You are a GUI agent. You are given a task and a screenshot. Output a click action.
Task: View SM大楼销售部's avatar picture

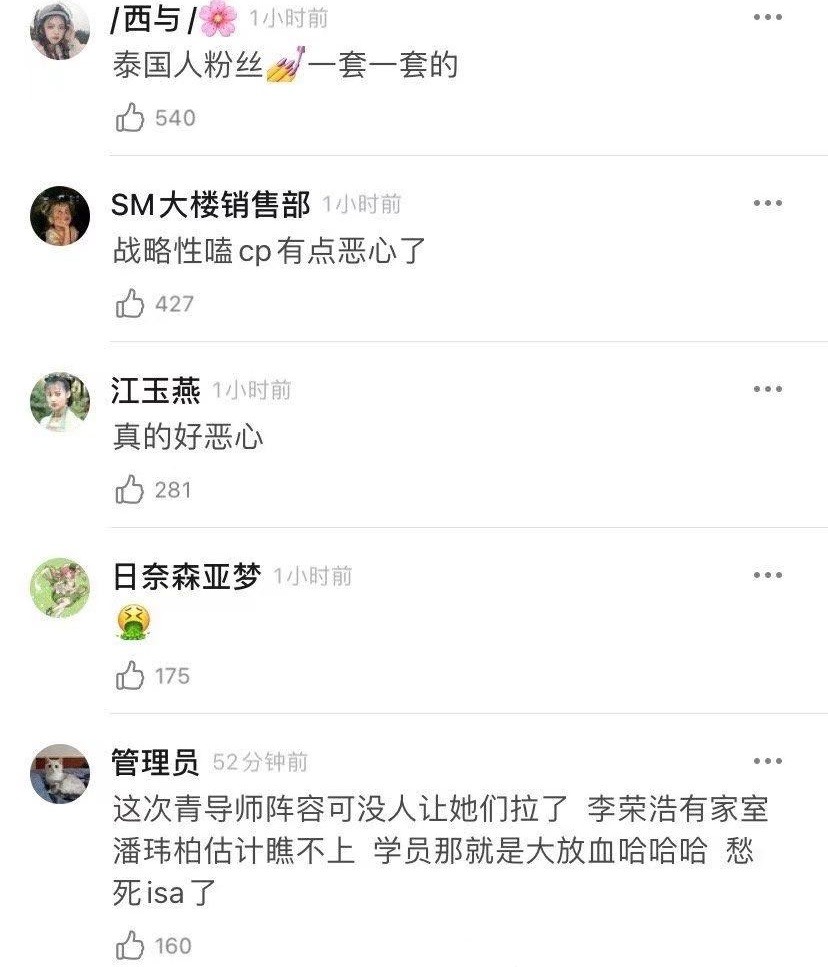tap(59, 215)
